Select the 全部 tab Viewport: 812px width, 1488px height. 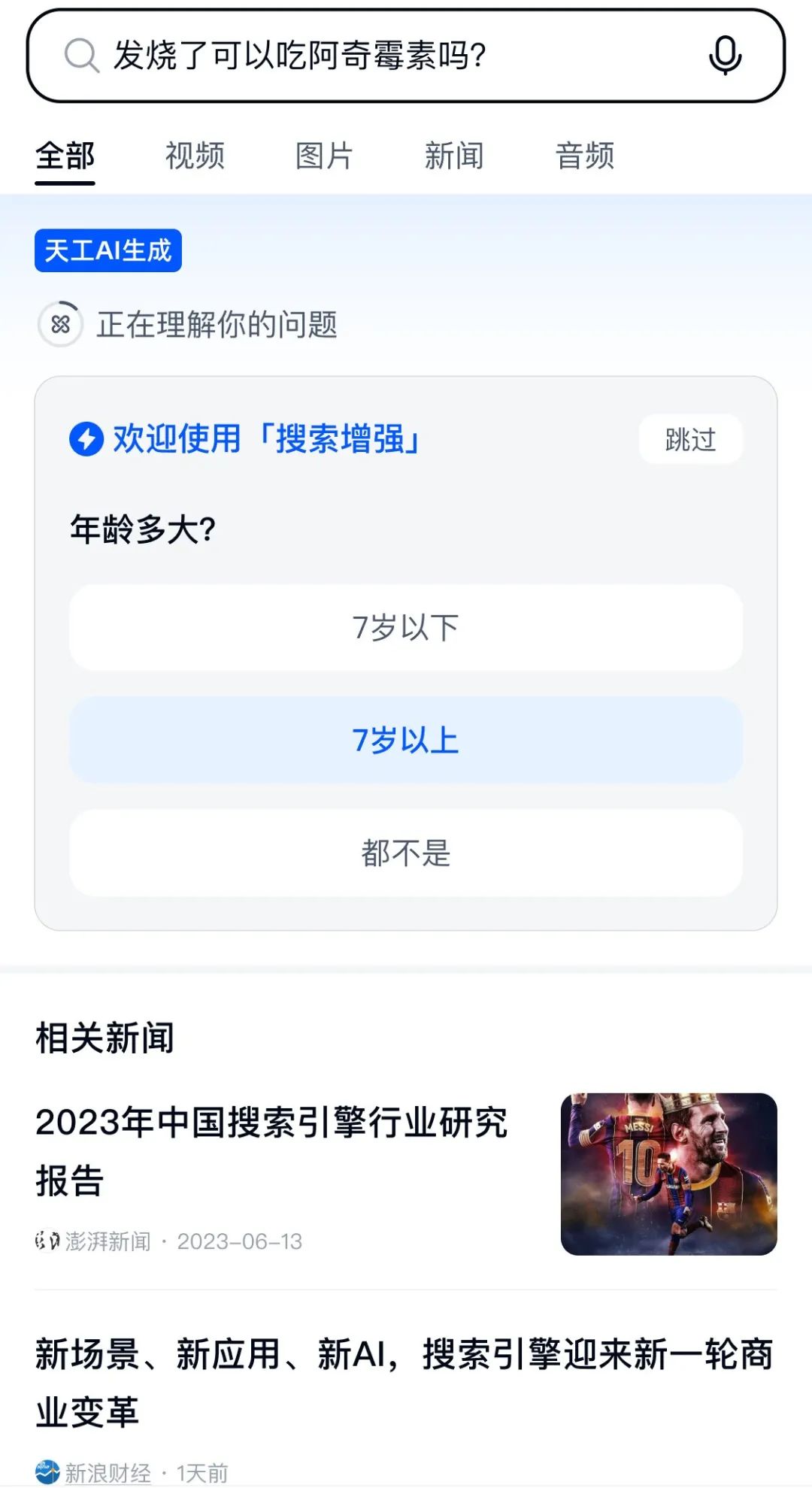pos(65,156)
